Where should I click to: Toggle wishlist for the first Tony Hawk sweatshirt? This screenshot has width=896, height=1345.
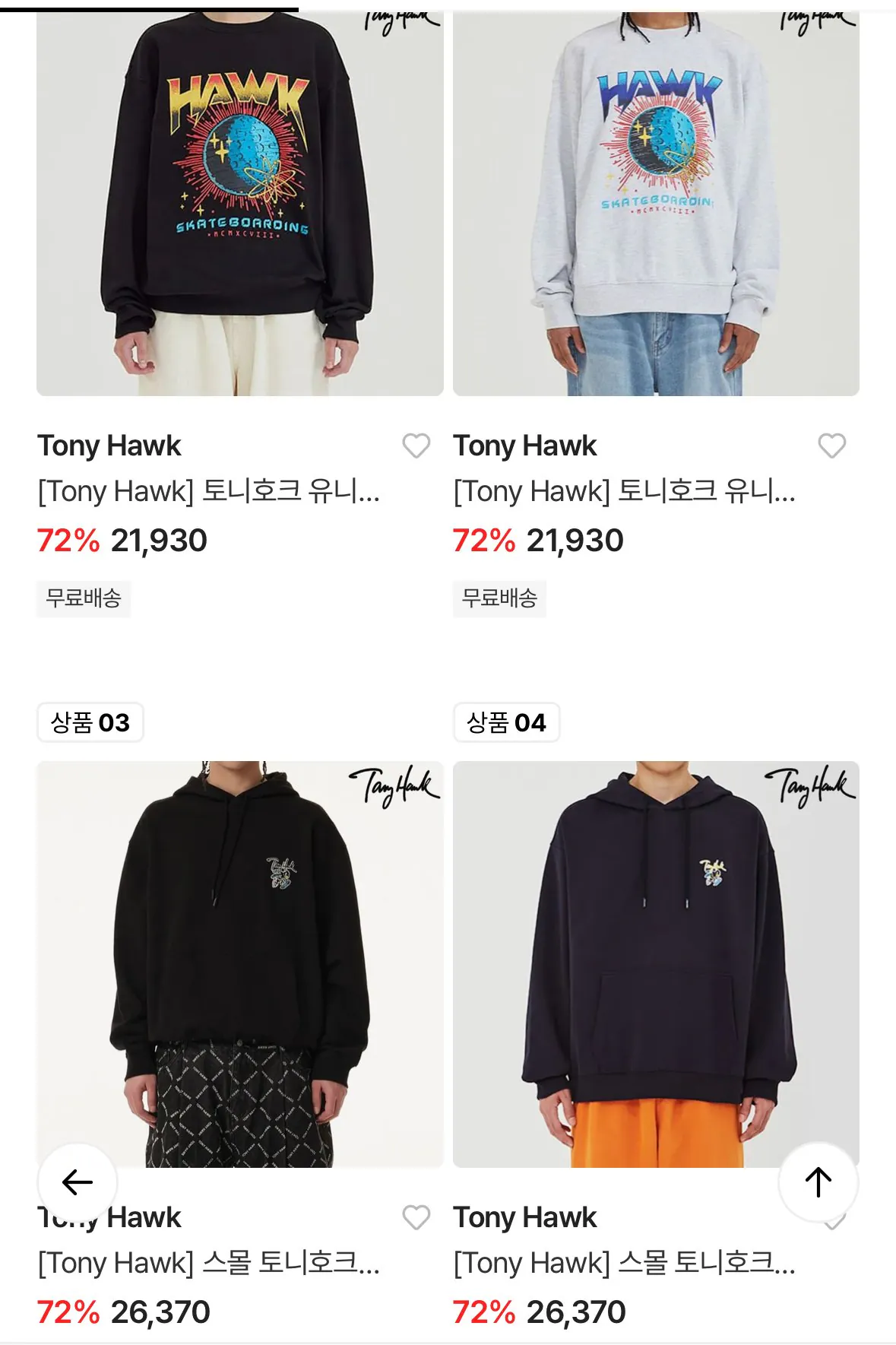click(418, 447)
